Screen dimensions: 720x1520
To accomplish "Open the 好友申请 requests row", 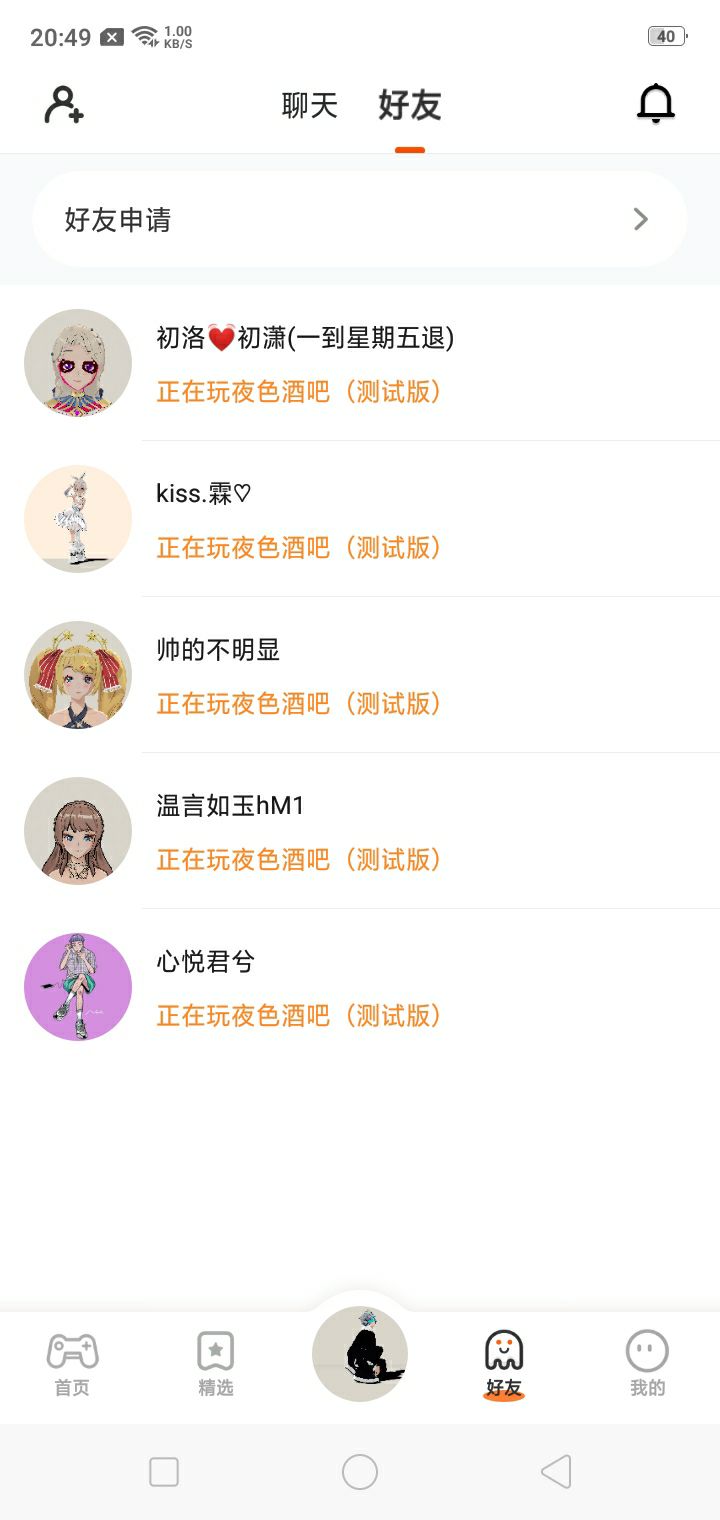I will 360,219.
